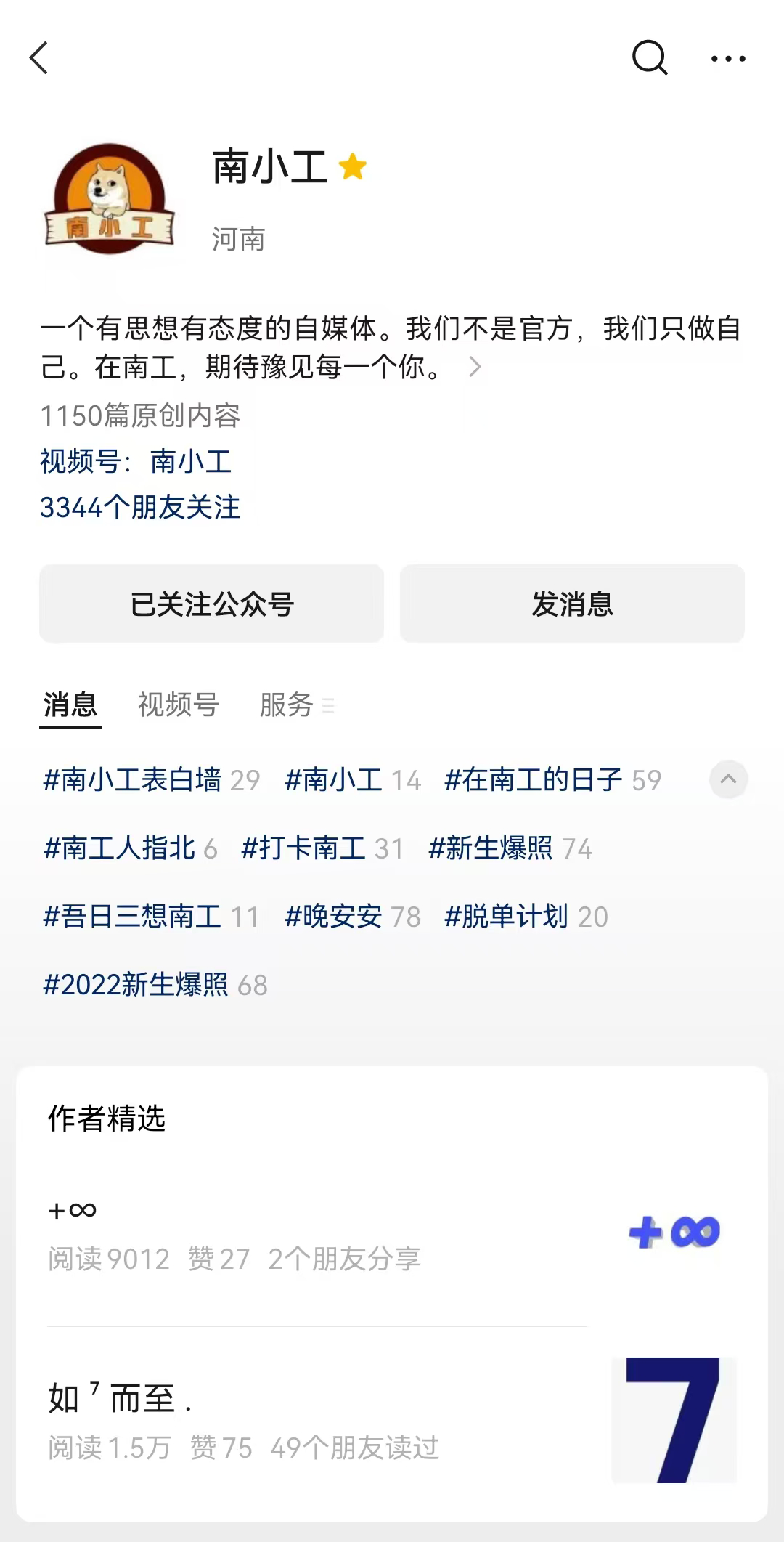Open the #脱单计划 topic
784x1542 pixels.
[x=526, y=917]
